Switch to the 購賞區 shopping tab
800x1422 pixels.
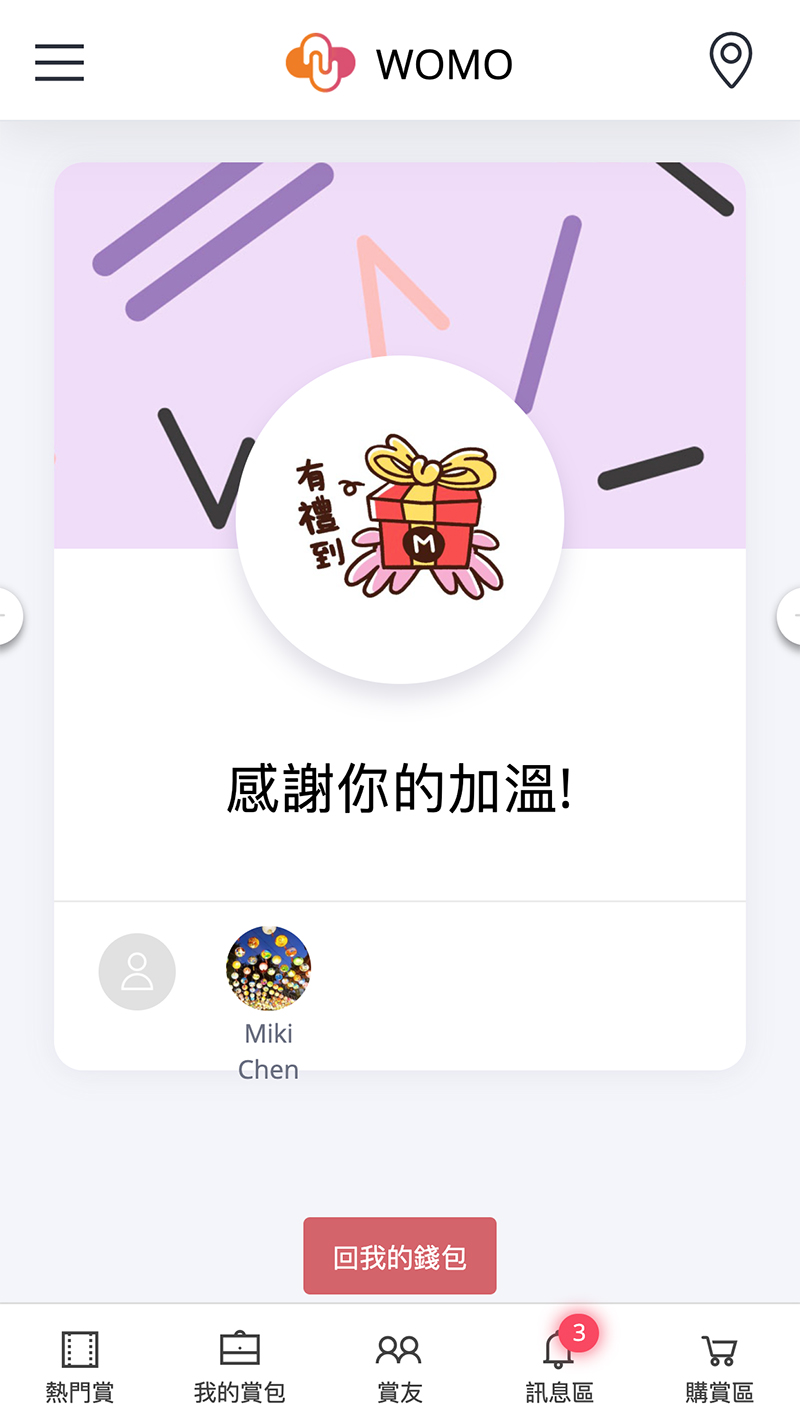tap(720, 1366)
